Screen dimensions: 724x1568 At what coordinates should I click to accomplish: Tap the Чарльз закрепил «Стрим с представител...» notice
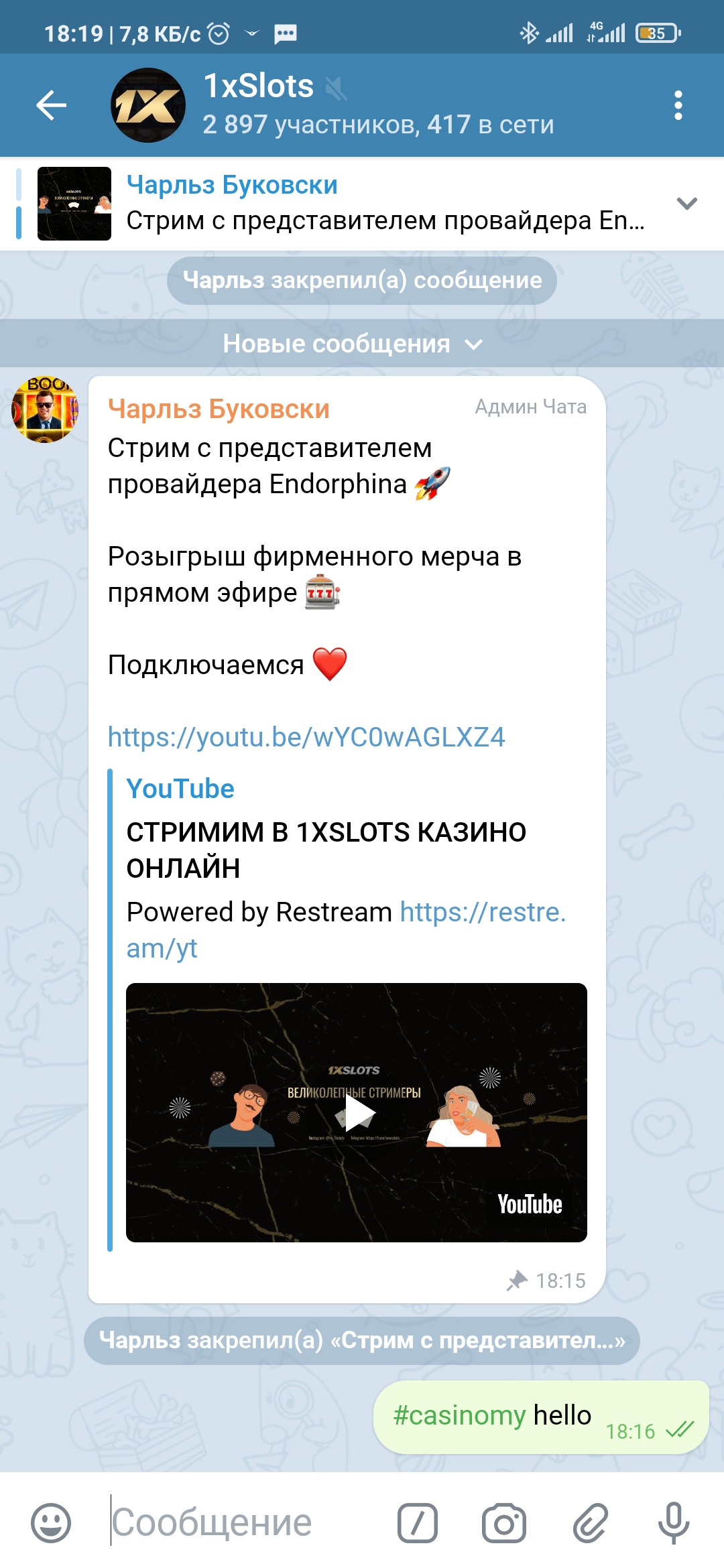point(362,1340)
